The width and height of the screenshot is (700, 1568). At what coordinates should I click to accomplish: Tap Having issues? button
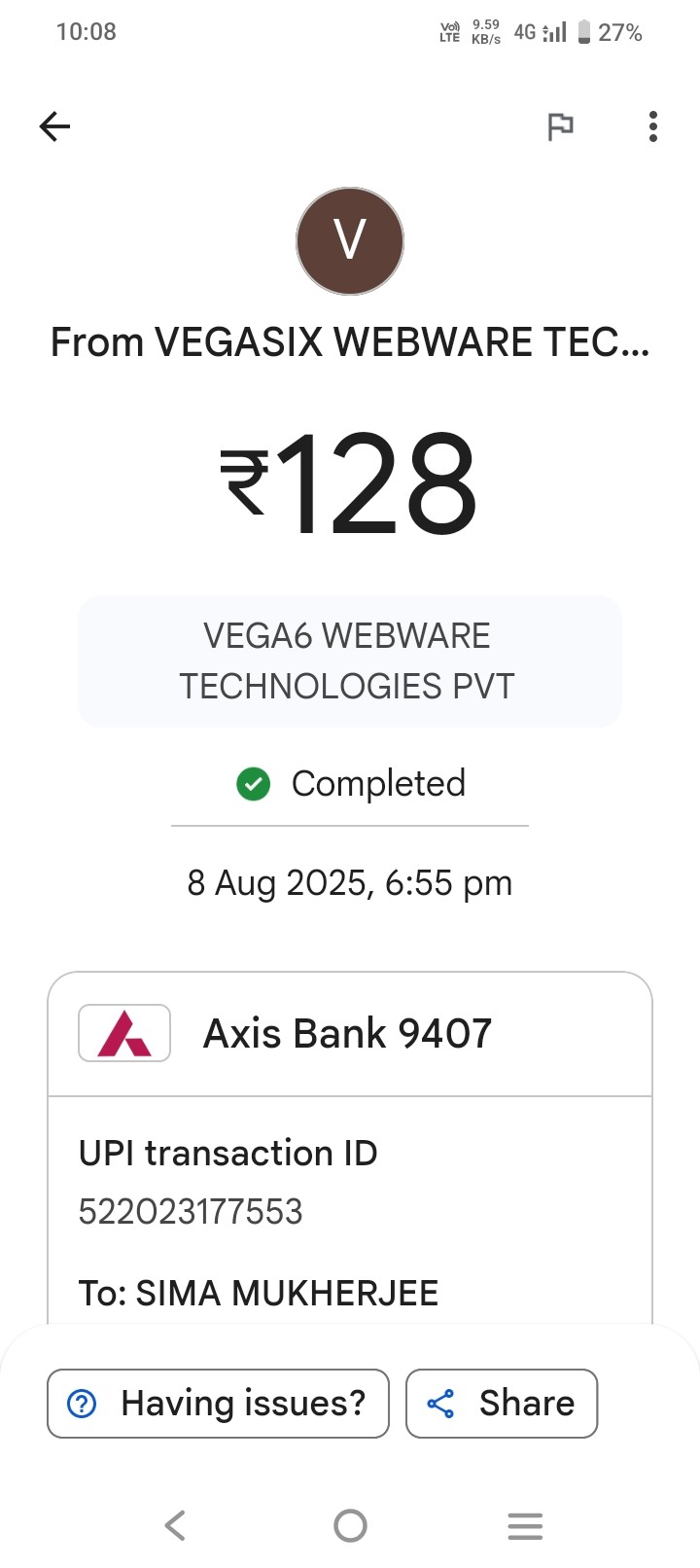tap(218, 1403)
